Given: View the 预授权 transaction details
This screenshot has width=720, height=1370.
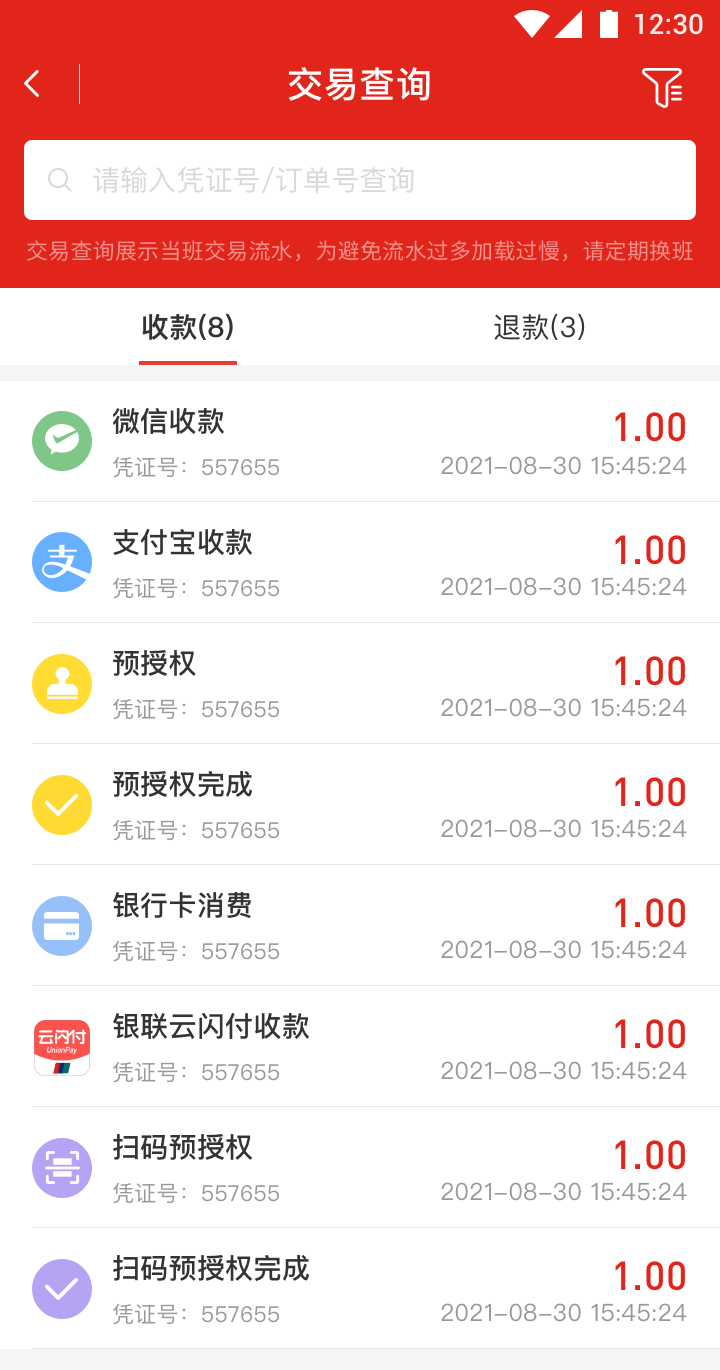Looking at the screenshot, I should click(360, 683).
